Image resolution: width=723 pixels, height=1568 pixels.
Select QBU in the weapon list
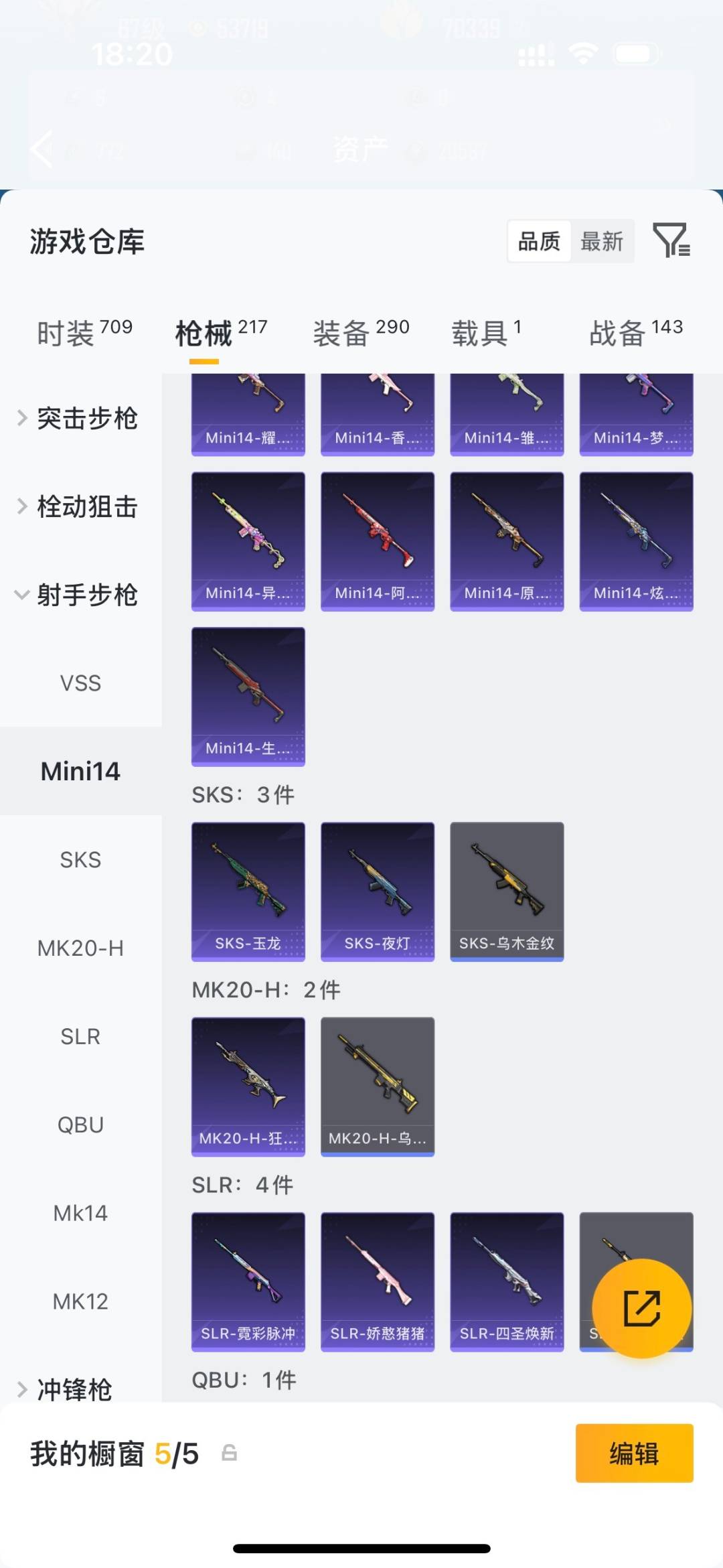80,1125
